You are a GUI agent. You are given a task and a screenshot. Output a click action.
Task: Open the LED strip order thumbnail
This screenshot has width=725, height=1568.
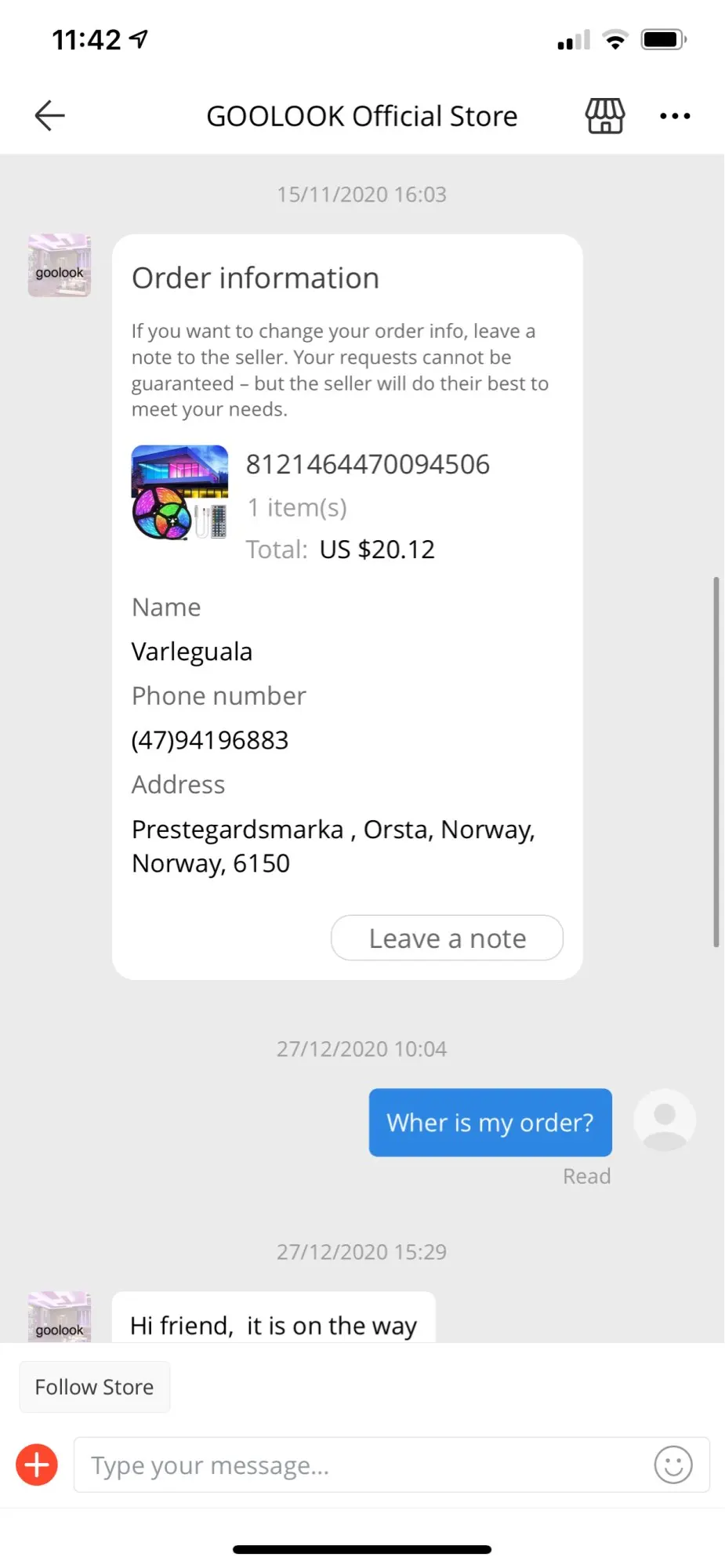pyautogui.click(x=179, y=492)
